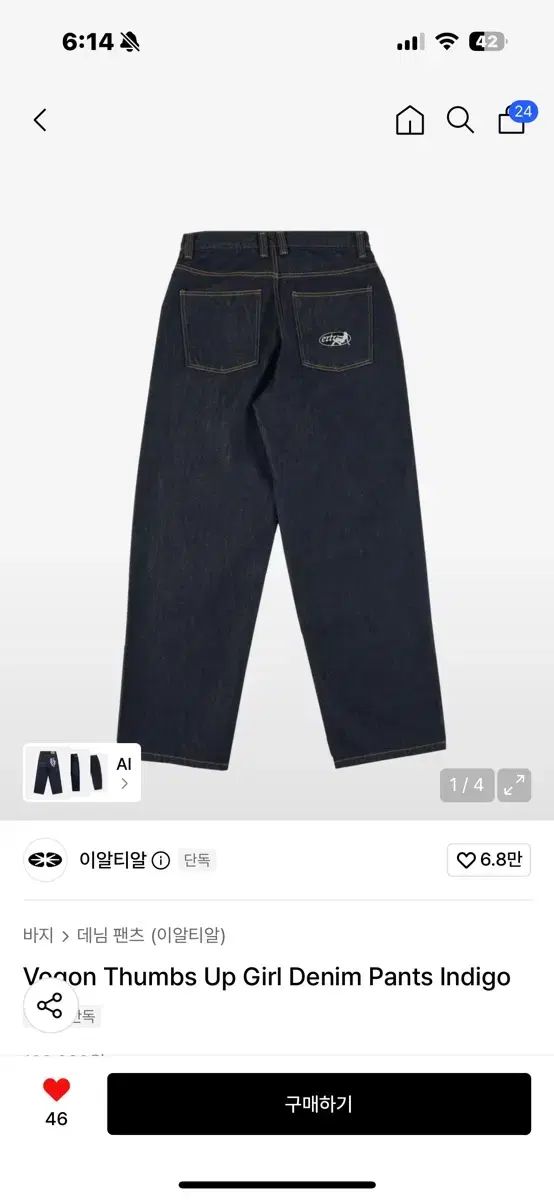Like the brand with the 6.8만 heart button
The image size is (554, 1200).
coord(489,860)
